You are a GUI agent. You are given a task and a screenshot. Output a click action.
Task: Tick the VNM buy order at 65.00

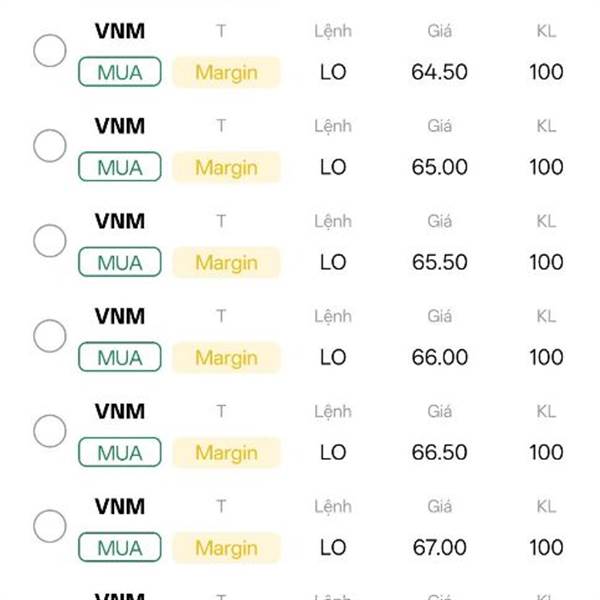[50, 145]
